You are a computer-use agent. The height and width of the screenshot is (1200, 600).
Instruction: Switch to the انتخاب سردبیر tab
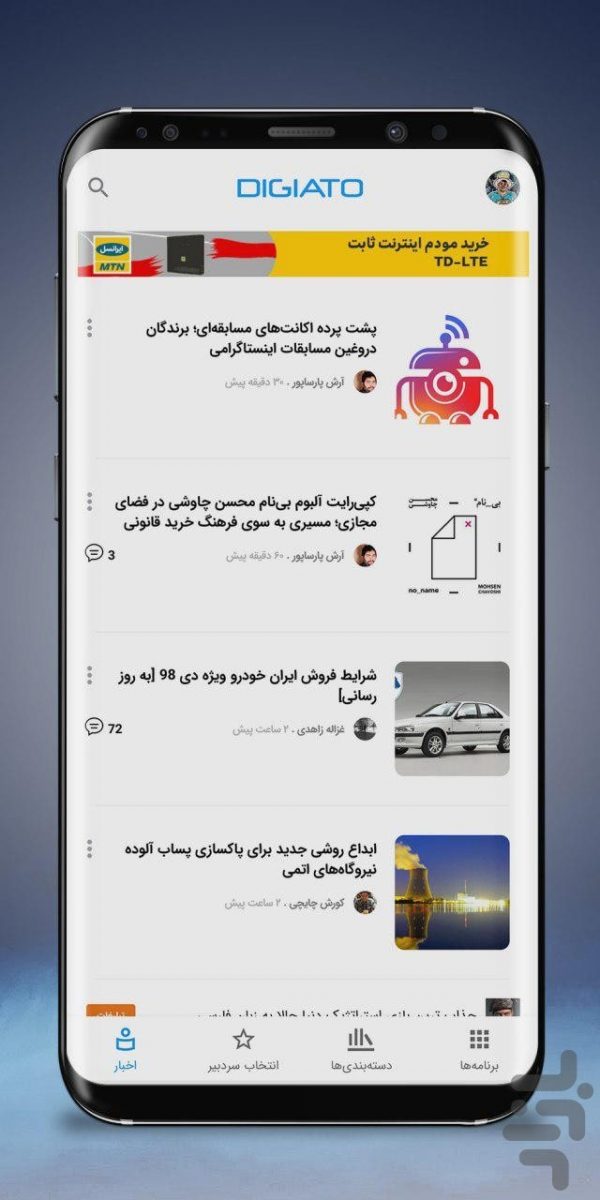click(x=243, y=1049)
